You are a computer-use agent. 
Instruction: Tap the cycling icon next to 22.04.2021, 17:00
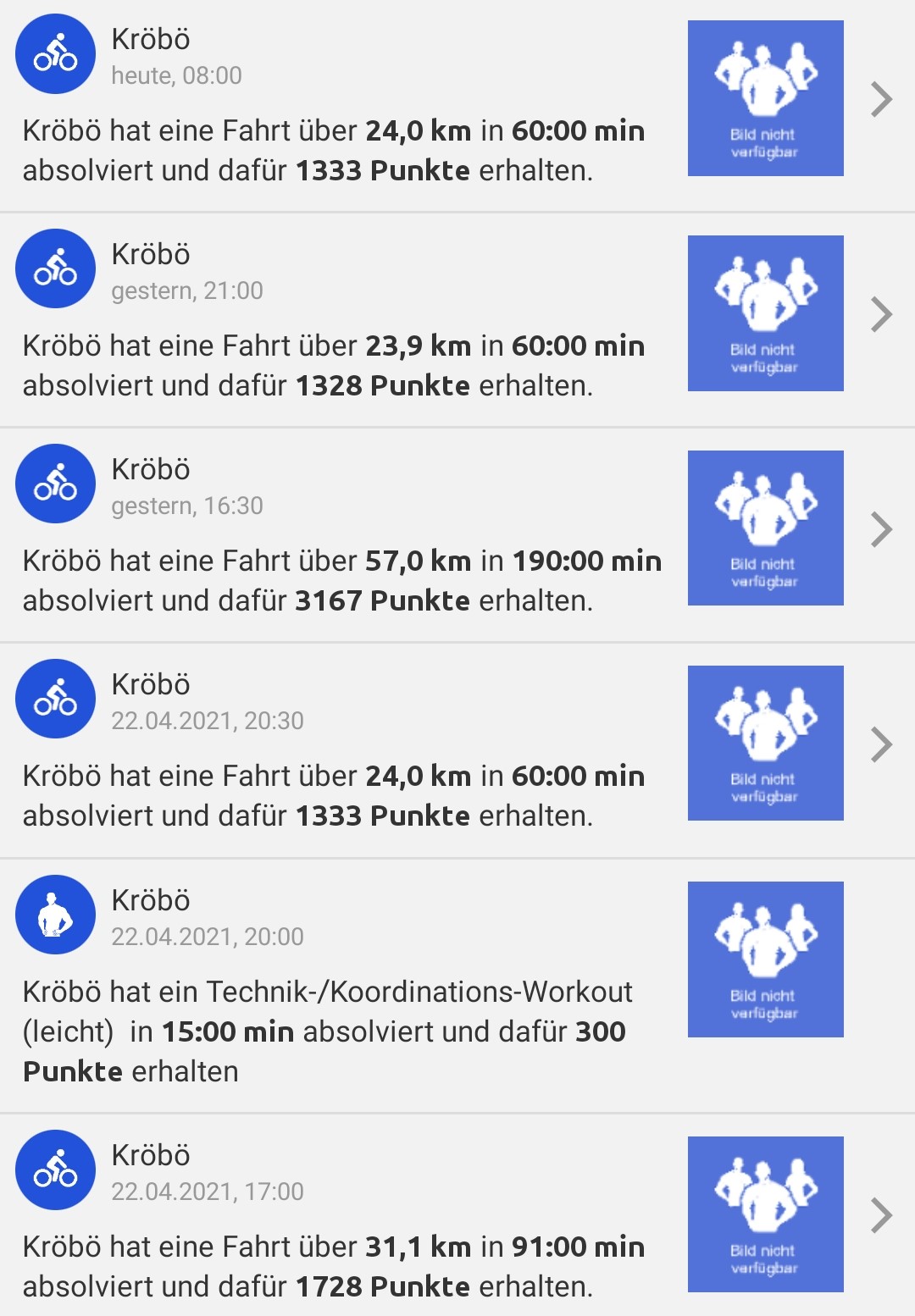pos(57,1169)
